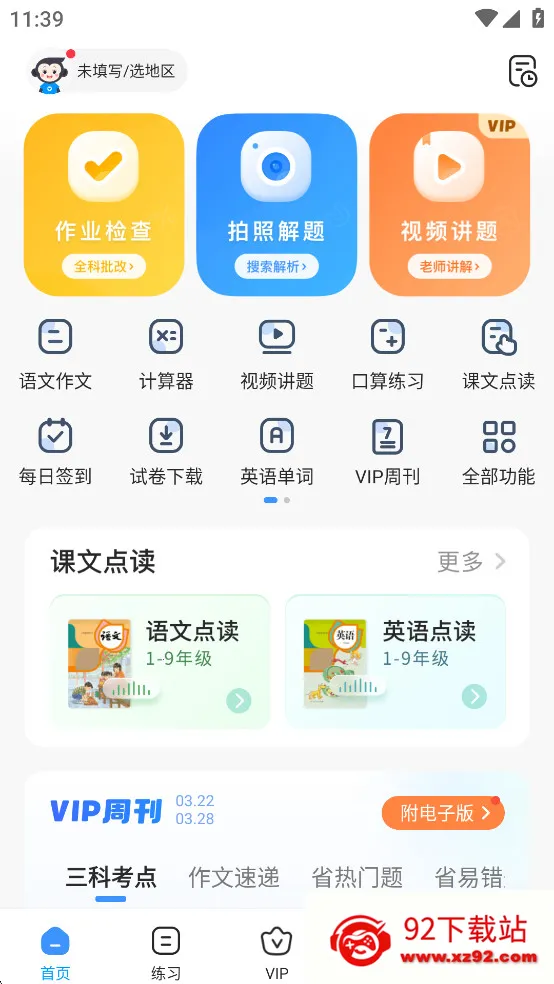This screenshot has height=984, width=554.
Task: Open the 语文点读 1-9年级 card
Action: (x=160, y=661)
